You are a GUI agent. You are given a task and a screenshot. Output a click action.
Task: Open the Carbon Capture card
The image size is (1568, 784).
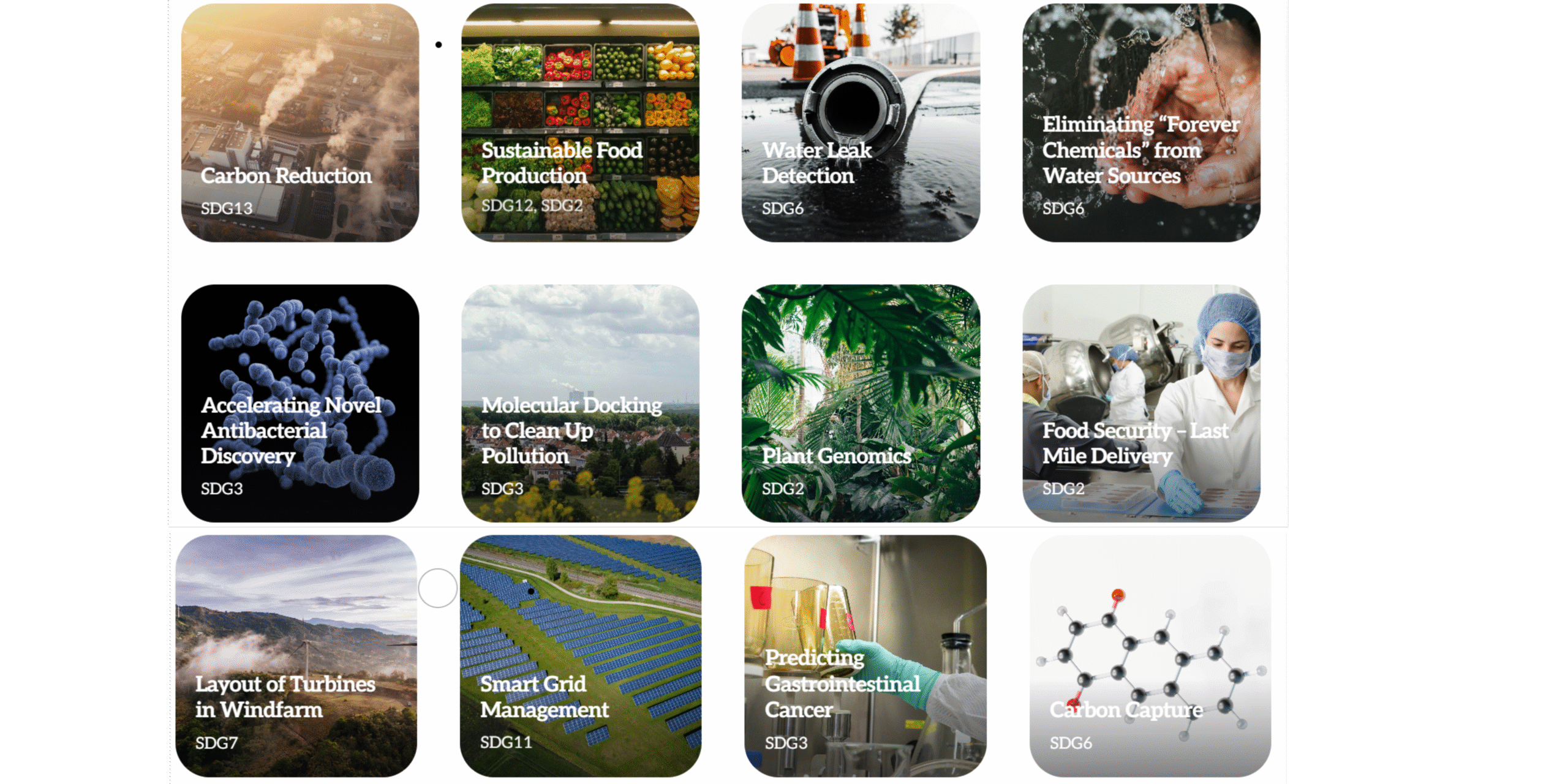(1150, 655)
